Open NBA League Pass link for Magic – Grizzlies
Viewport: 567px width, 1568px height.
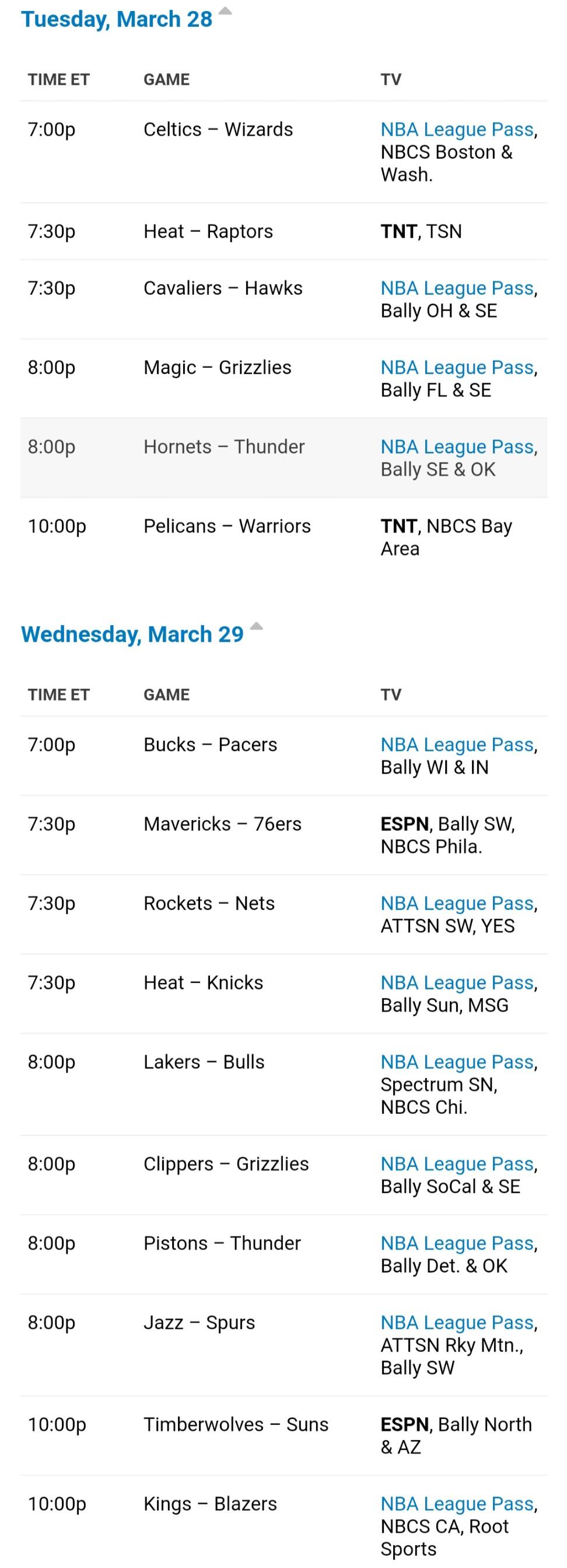tap(457, 368)
